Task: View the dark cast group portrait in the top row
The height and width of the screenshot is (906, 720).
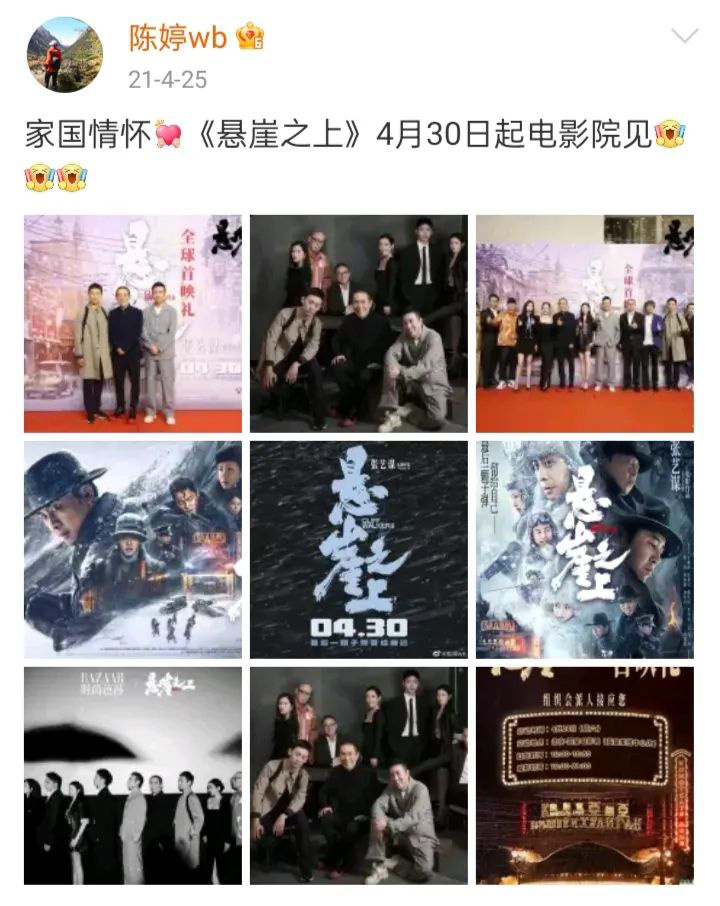Action: point(359,323)
